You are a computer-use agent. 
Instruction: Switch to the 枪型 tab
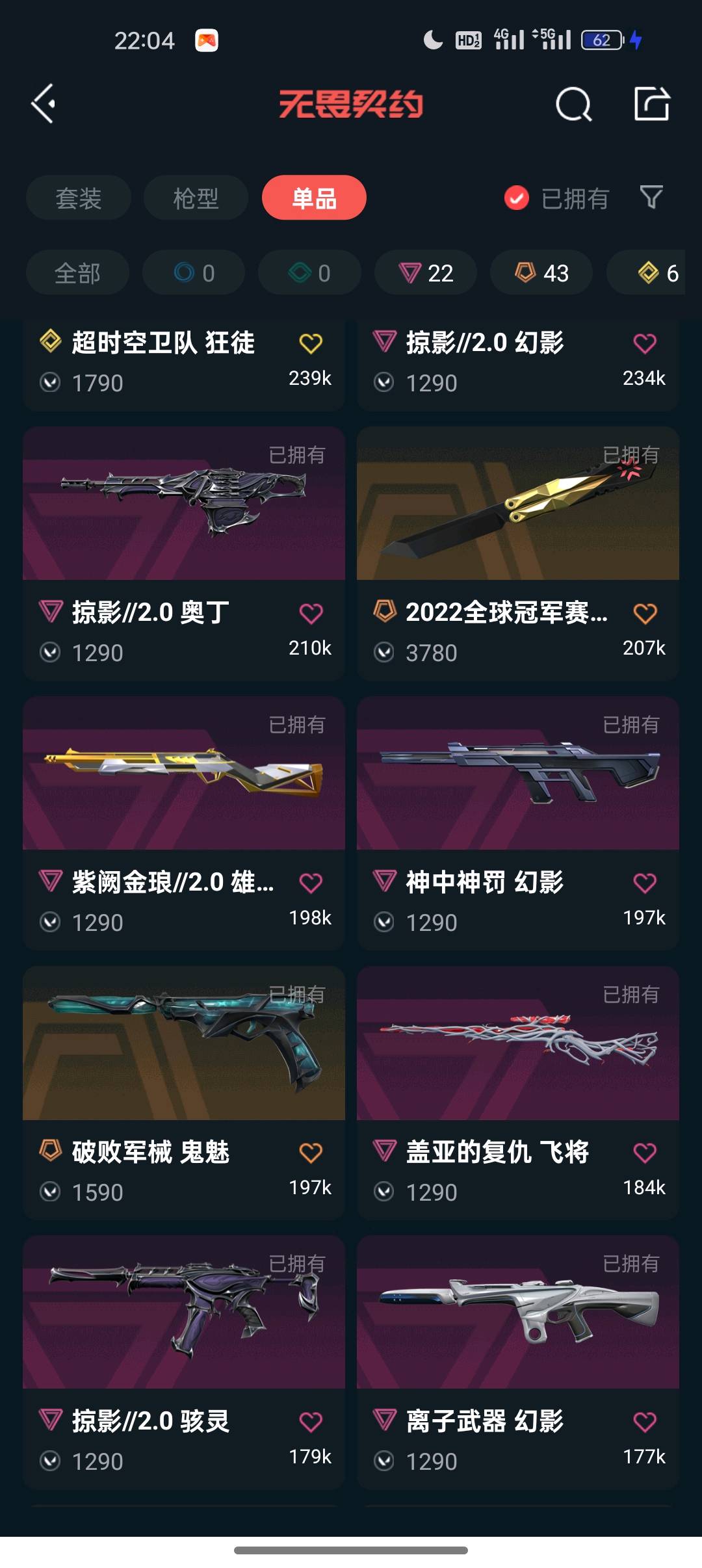point(196,198)
